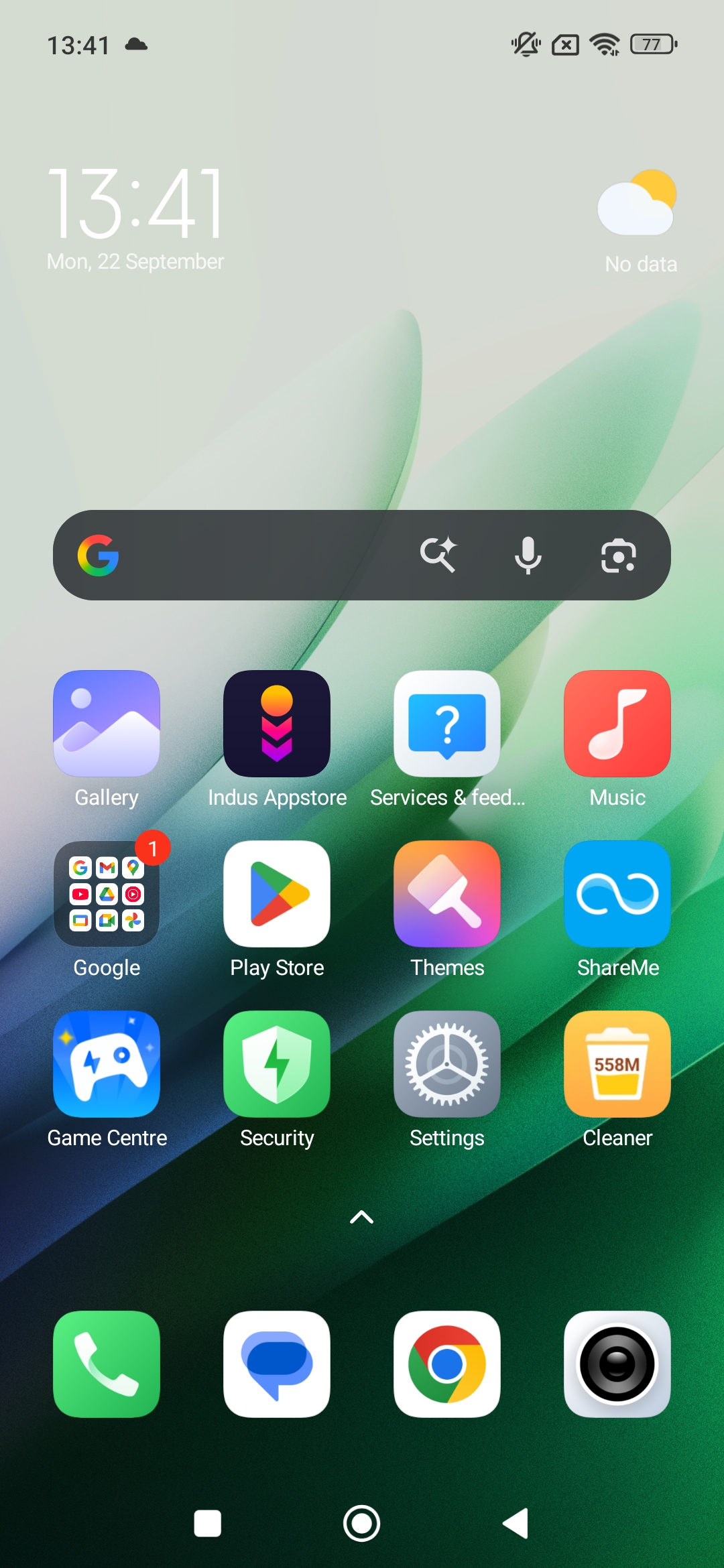Open ShareMe
724x1568 pixels.
click(617, 894)
